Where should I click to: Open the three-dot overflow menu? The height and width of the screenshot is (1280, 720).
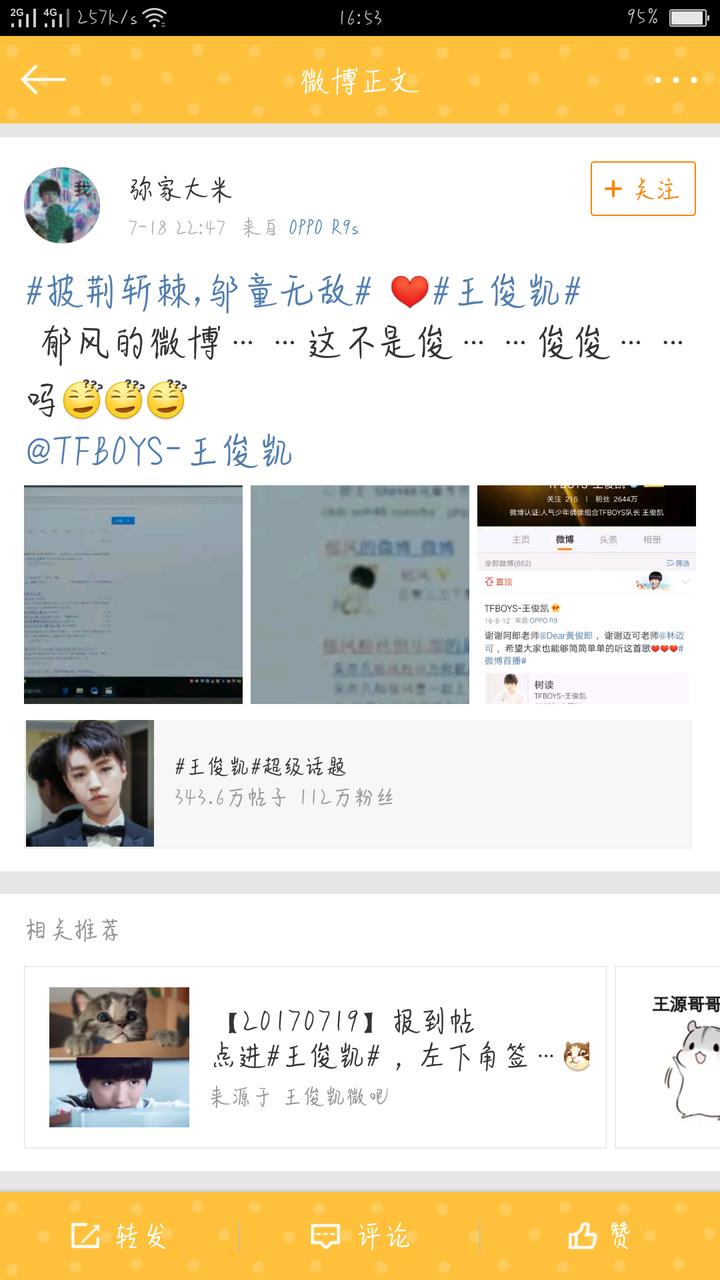(676, 80)
